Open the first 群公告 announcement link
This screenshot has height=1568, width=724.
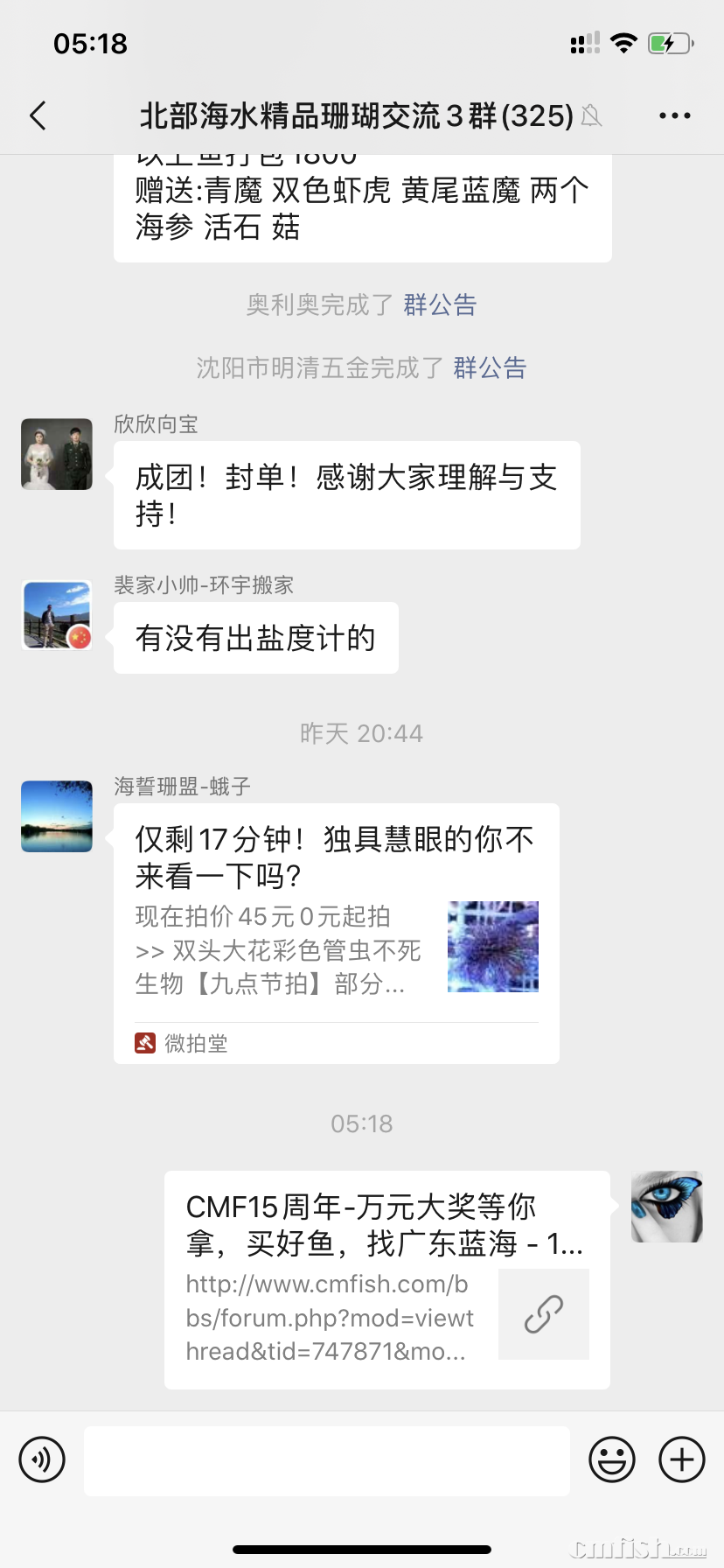pyautogui.click(x=441, y=304)
